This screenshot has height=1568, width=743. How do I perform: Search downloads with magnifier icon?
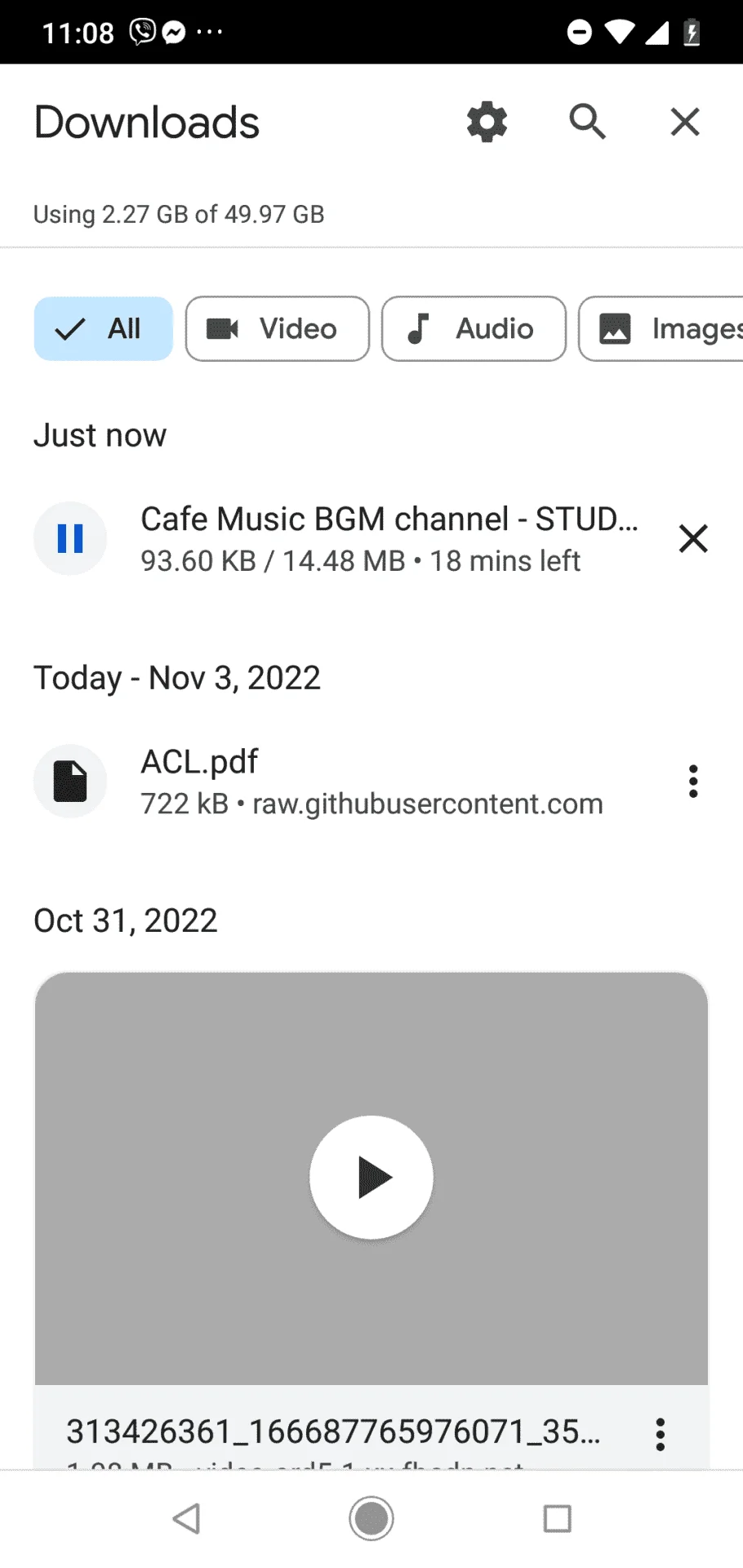pos(587,122)
